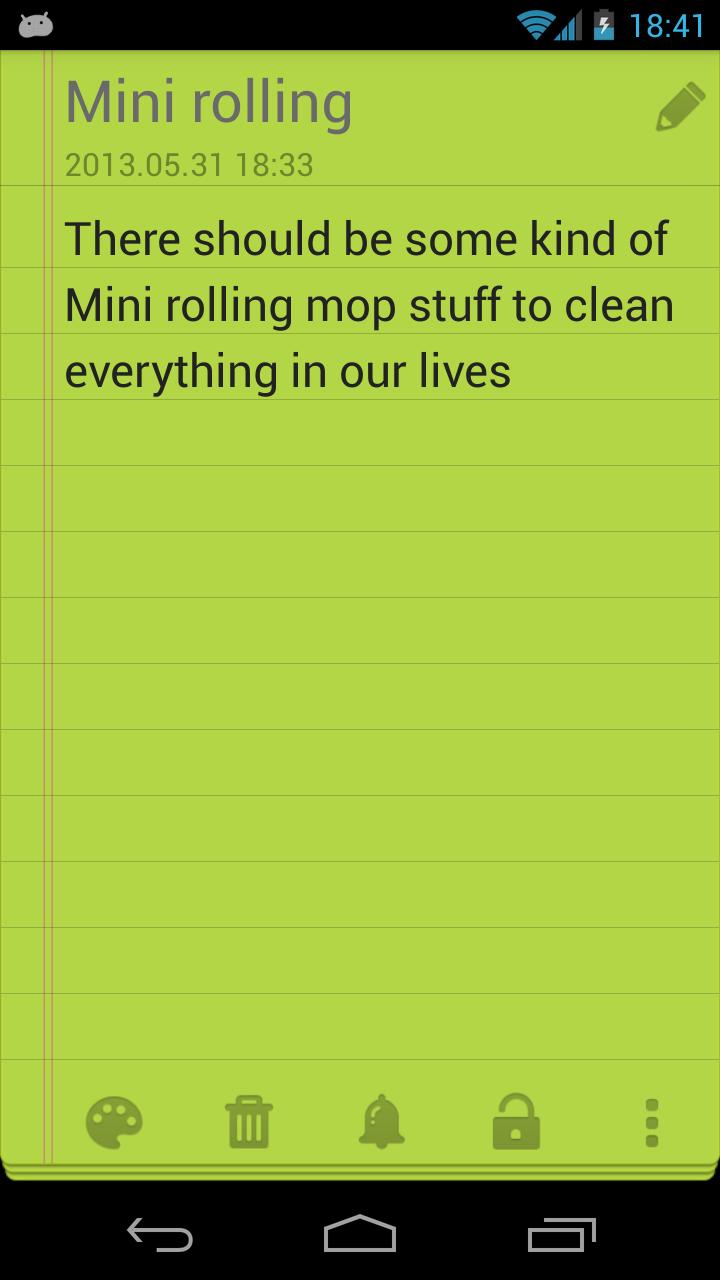Go back with the system back button

pos(160,1236)
